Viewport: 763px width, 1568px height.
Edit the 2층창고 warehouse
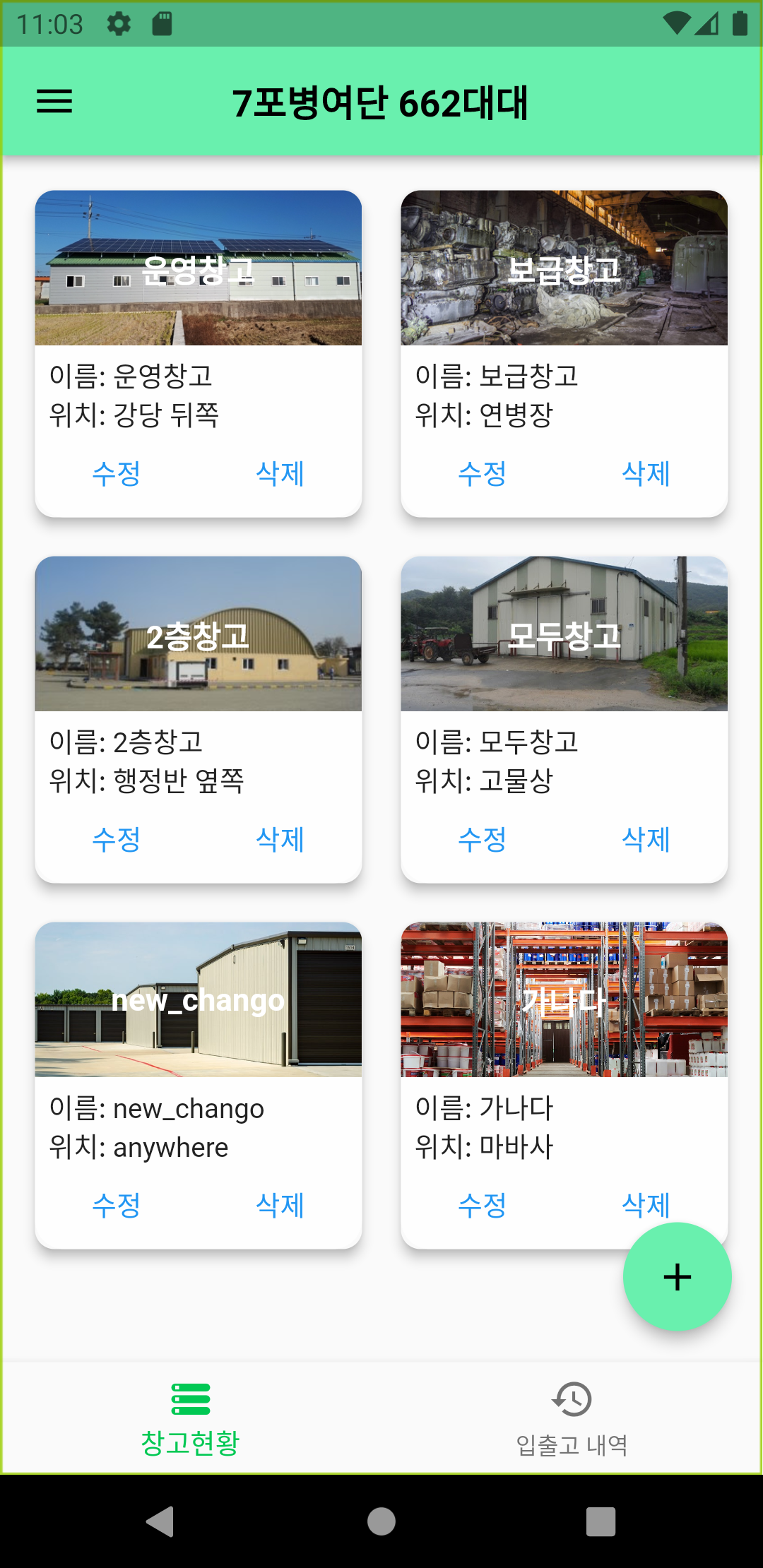coord(117,839)
